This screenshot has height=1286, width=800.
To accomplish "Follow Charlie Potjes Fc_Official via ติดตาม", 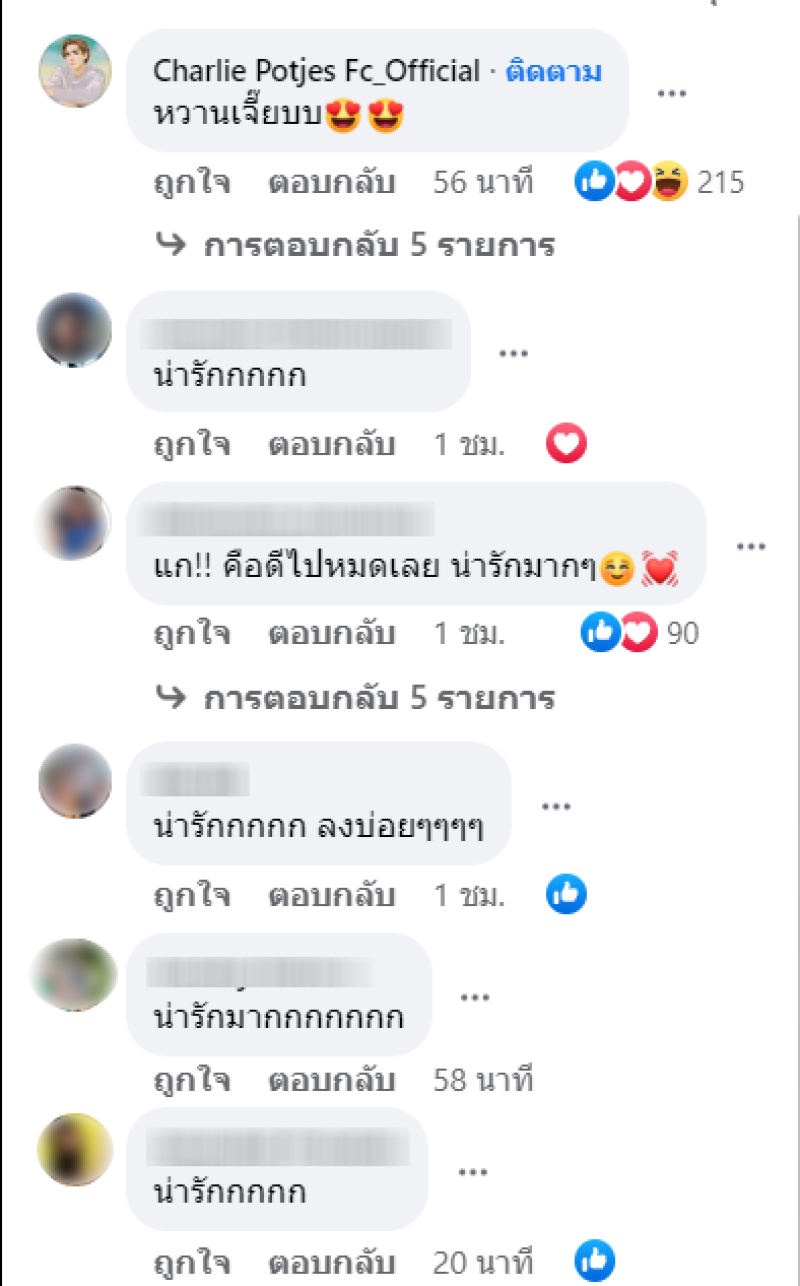I will coord(553,72).
